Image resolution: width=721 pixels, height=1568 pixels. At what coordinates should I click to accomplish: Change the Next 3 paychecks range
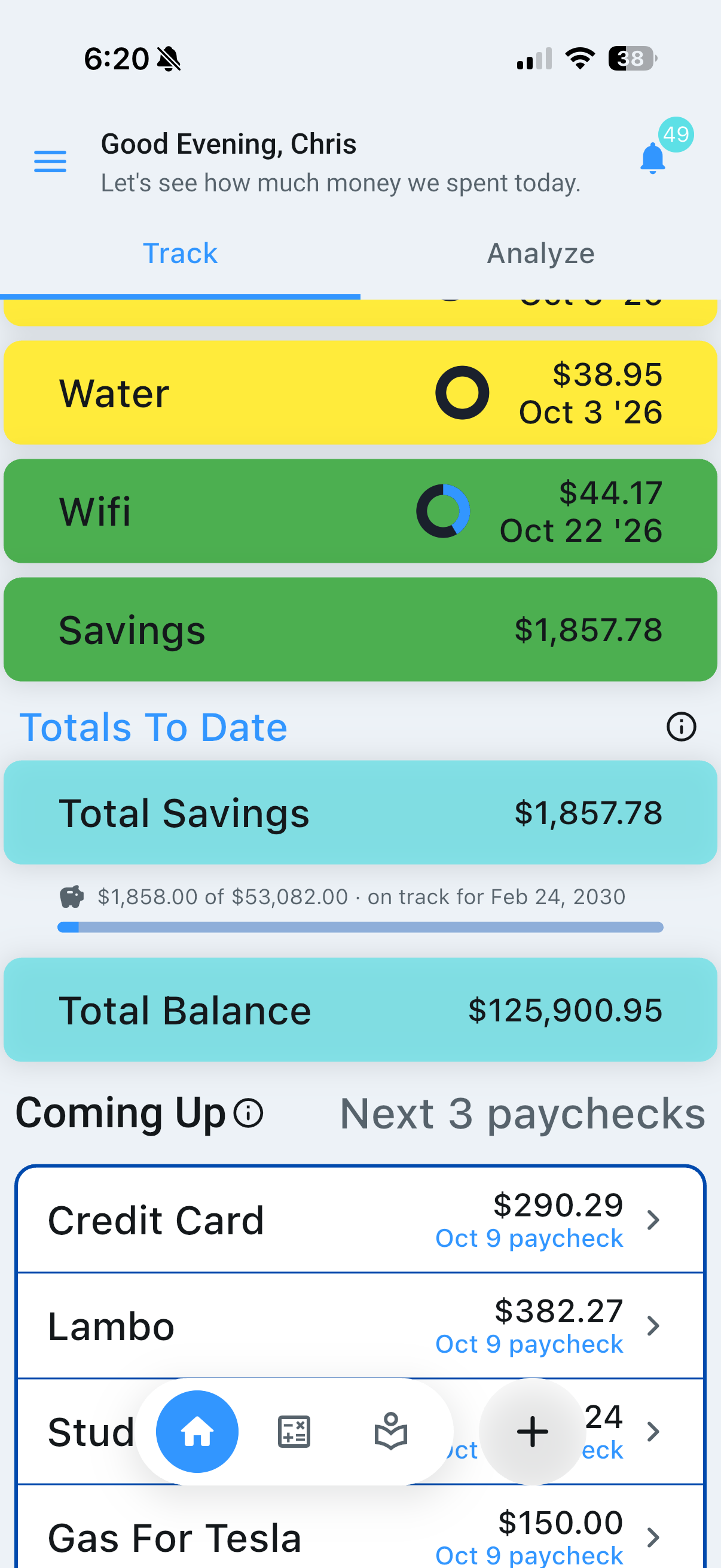tap(522, 1114)
